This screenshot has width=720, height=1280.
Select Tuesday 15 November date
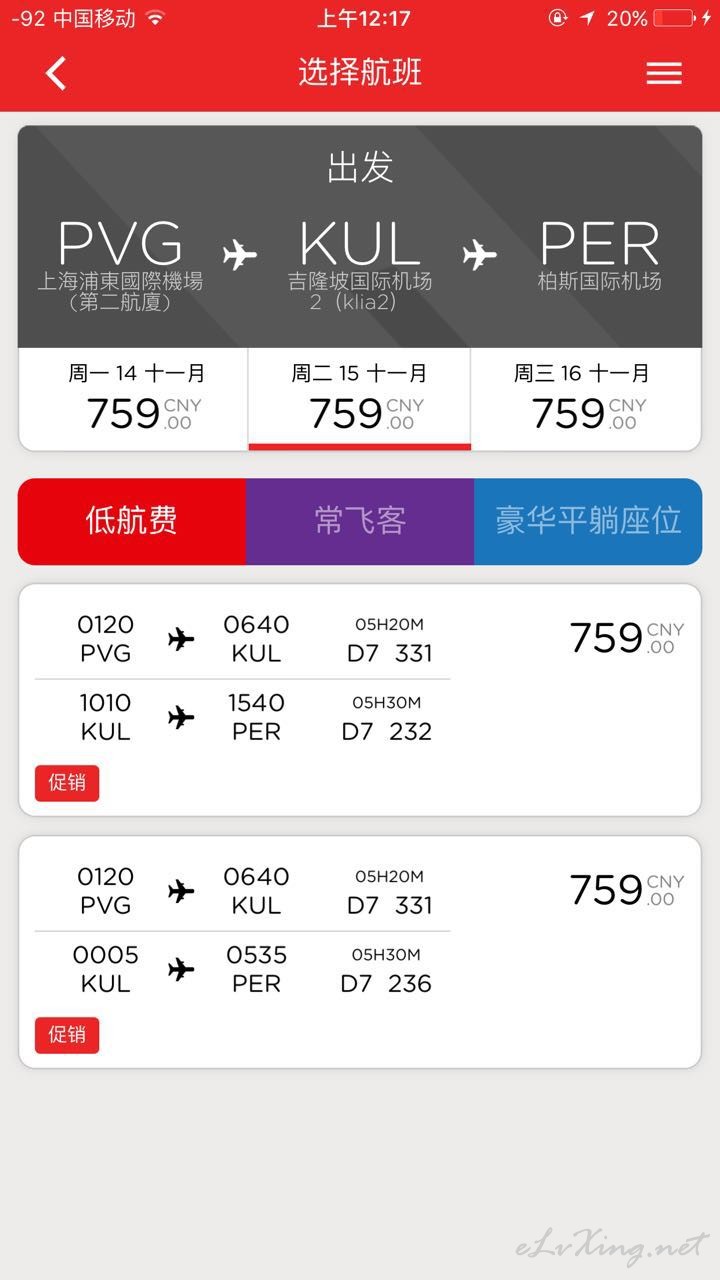(360, 398)
